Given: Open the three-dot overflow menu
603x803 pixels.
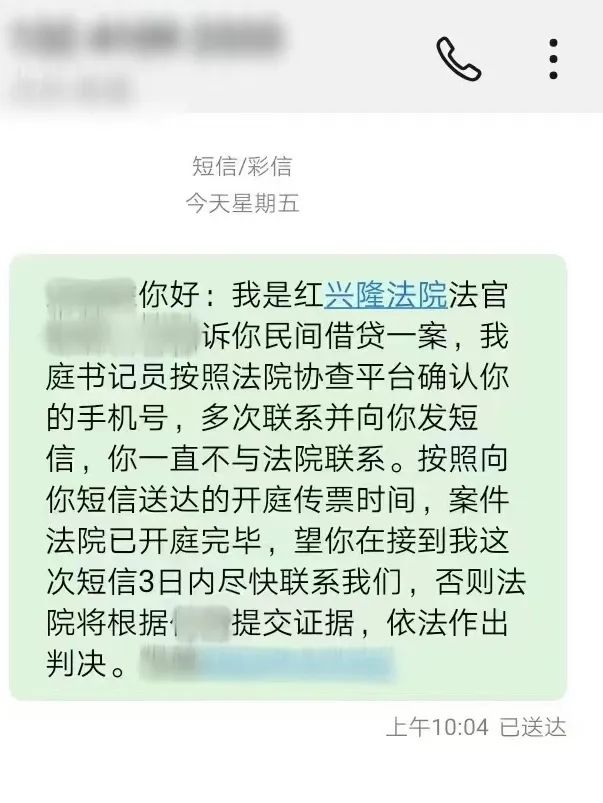Looking at the screenshot, I should pos(554,58).
